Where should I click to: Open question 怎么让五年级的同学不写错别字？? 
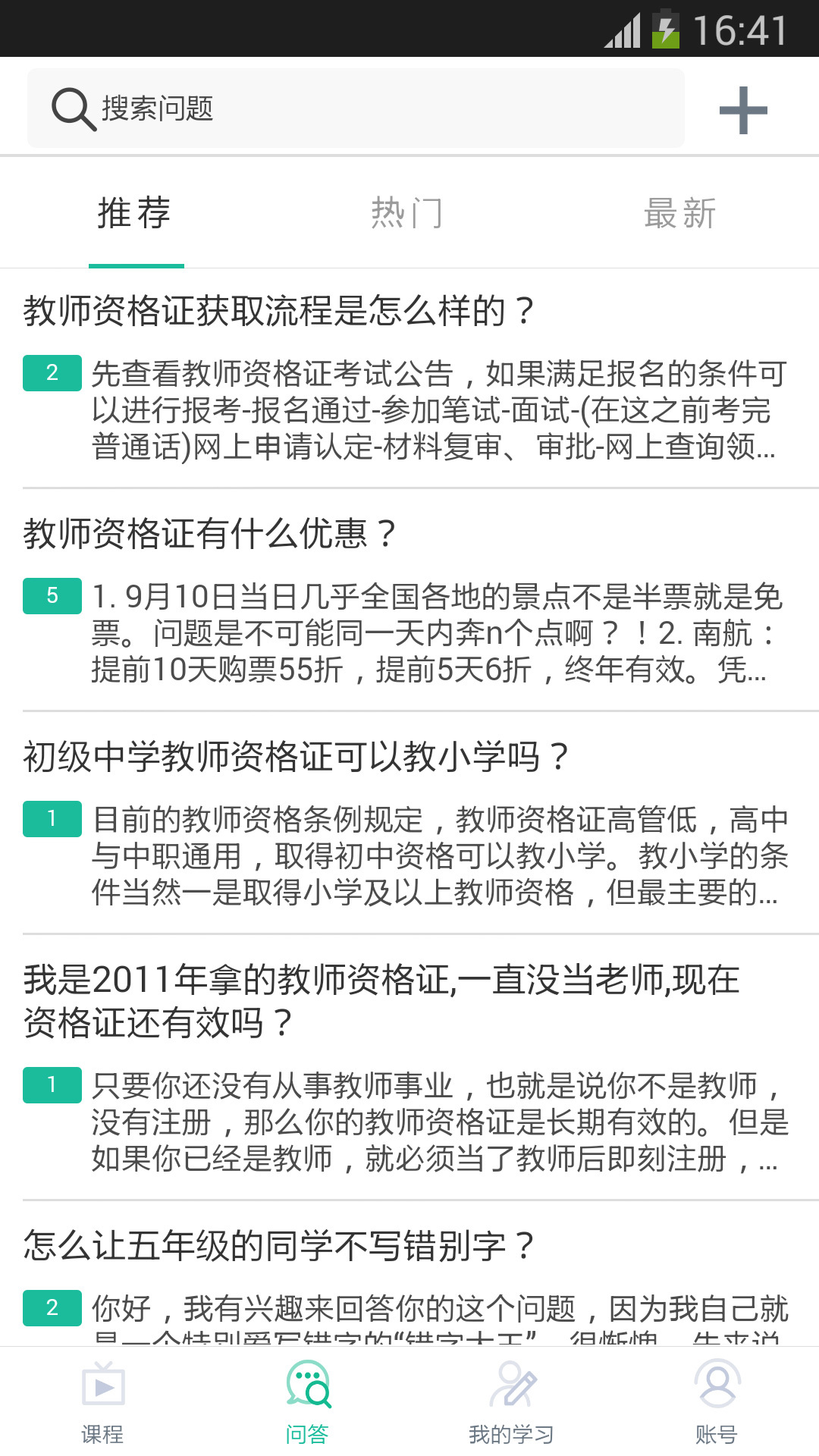tap(279, 1246)
